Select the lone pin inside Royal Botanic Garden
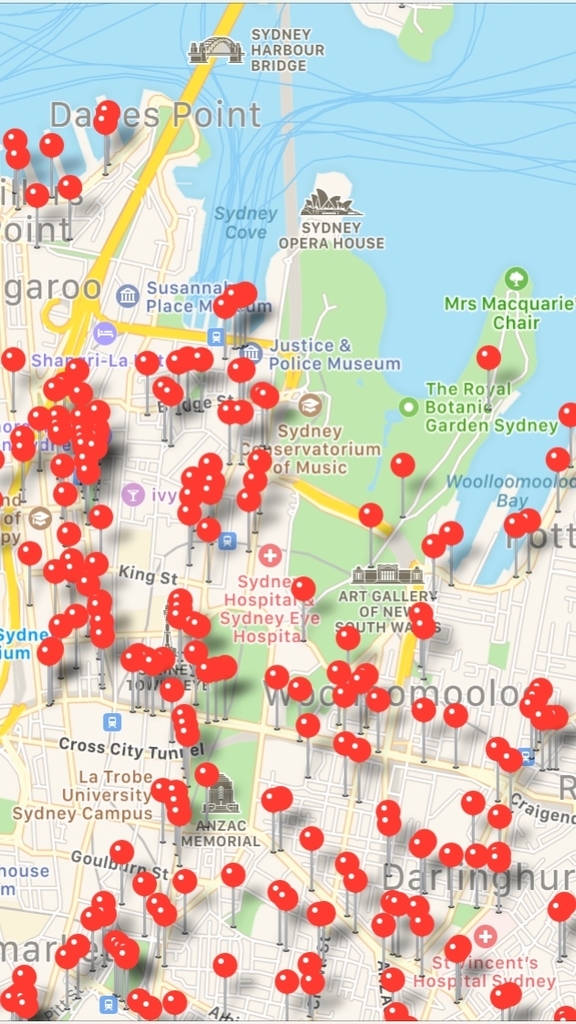 click(x=403, y=465)
